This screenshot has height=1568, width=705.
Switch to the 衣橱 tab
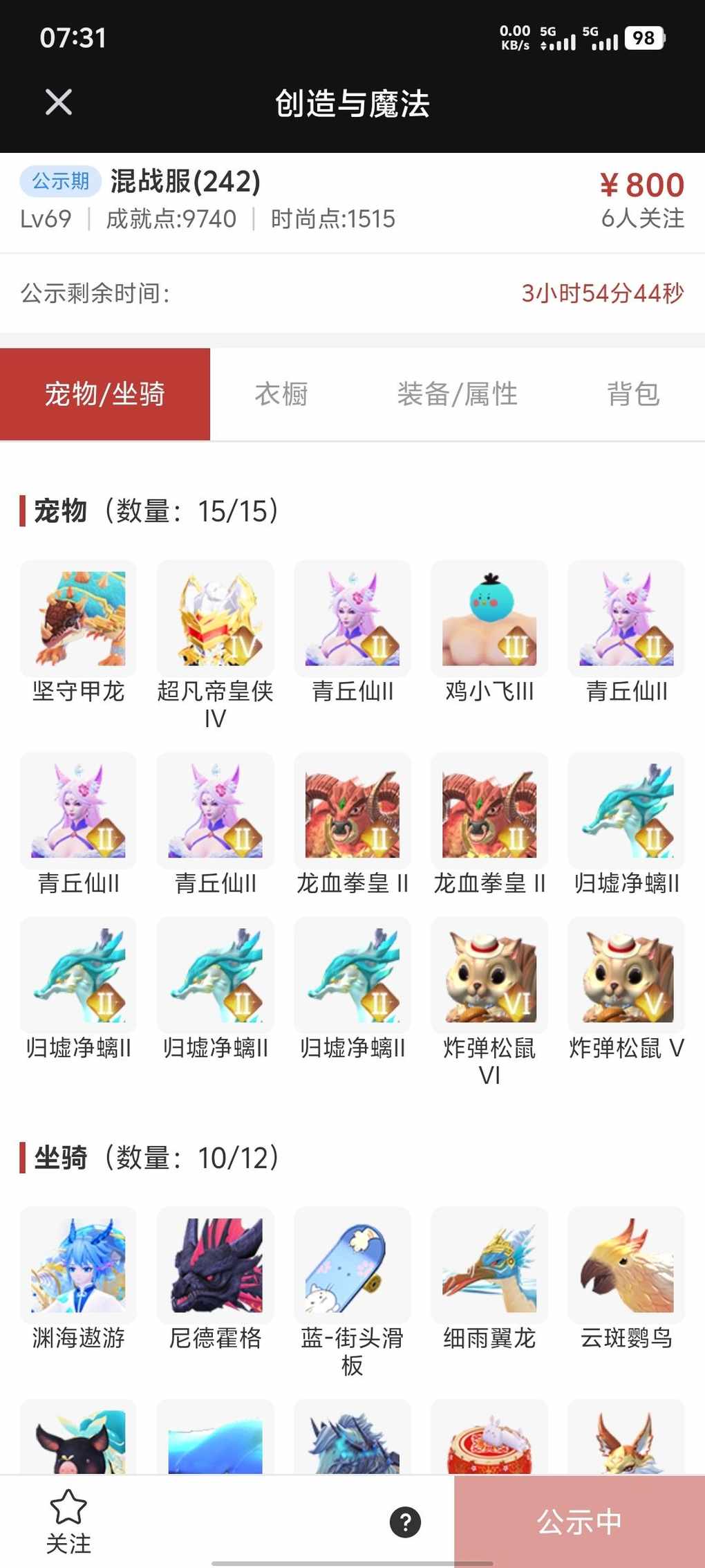281,394
